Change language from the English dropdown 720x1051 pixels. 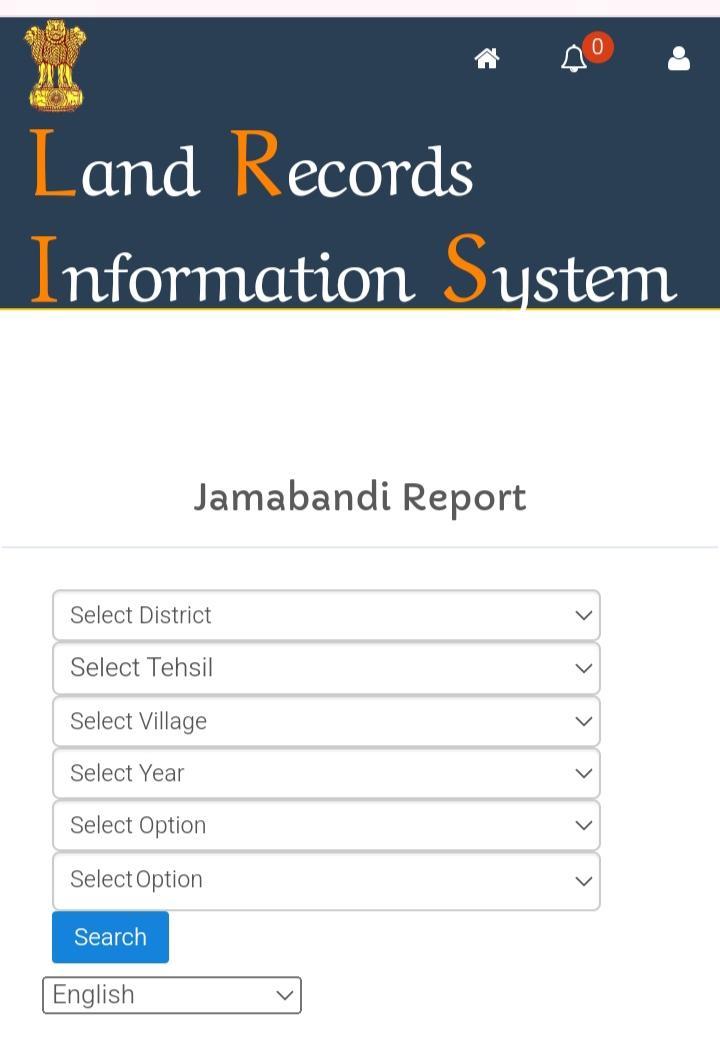click(x=172, y=995)
